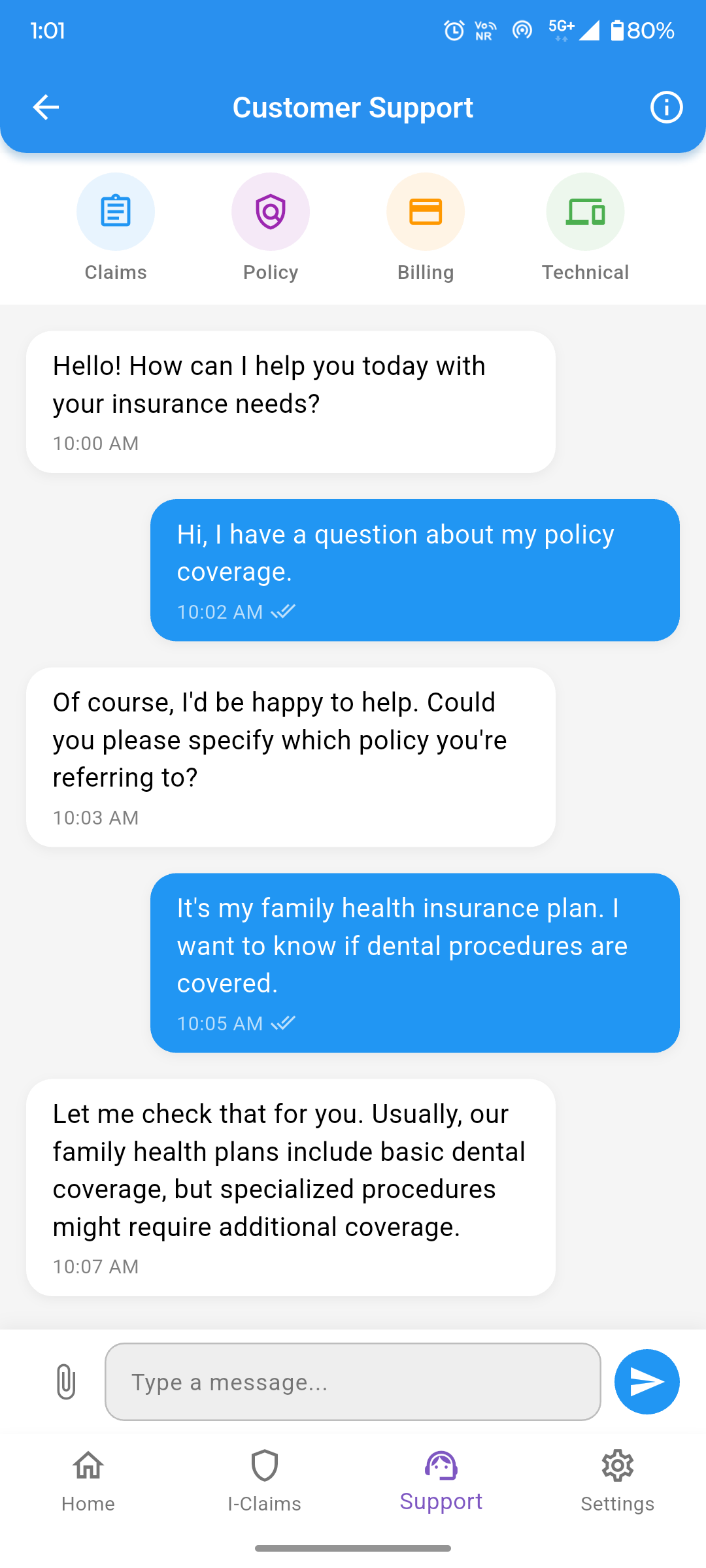Open the info icon in header

tap(666, 107)
